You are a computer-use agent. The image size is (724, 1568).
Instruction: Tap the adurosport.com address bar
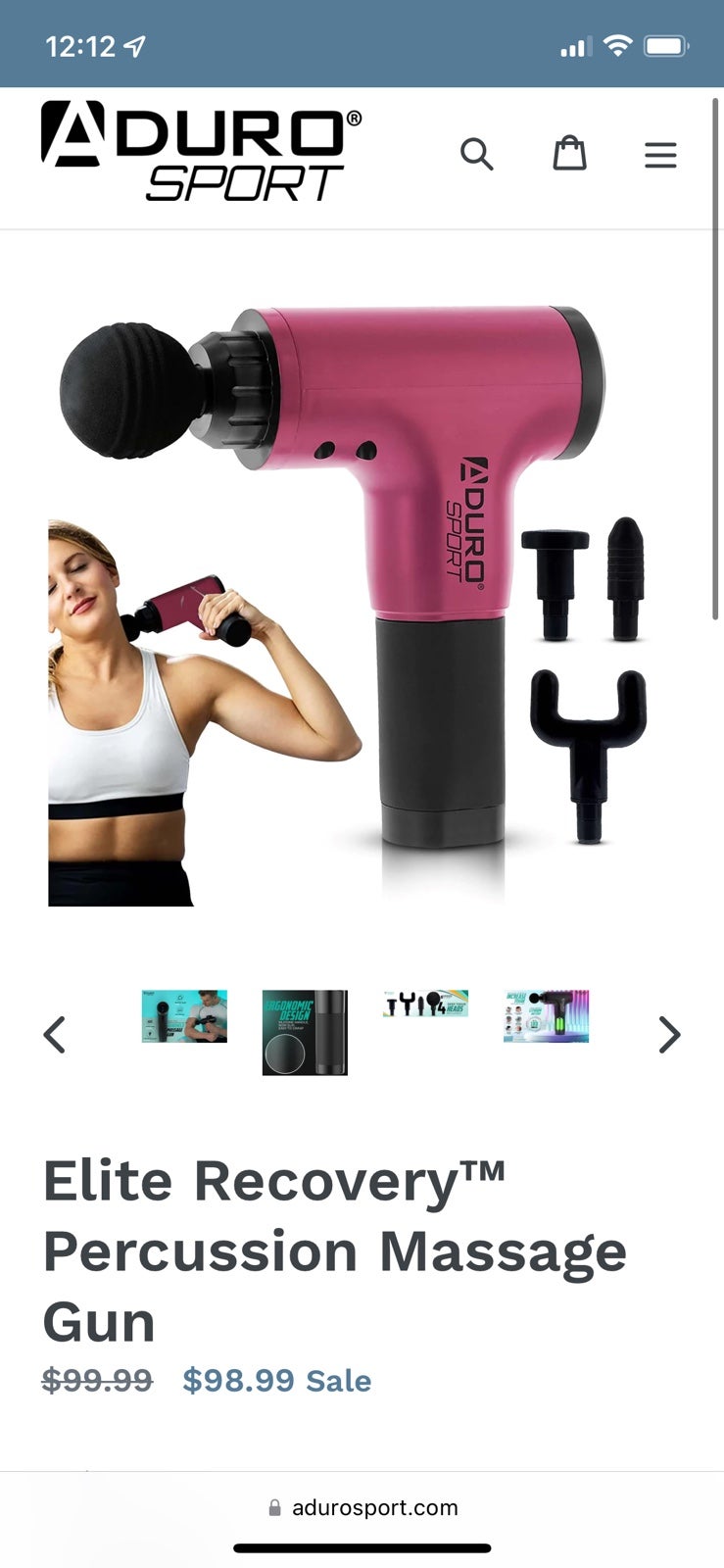(362, 1507)
